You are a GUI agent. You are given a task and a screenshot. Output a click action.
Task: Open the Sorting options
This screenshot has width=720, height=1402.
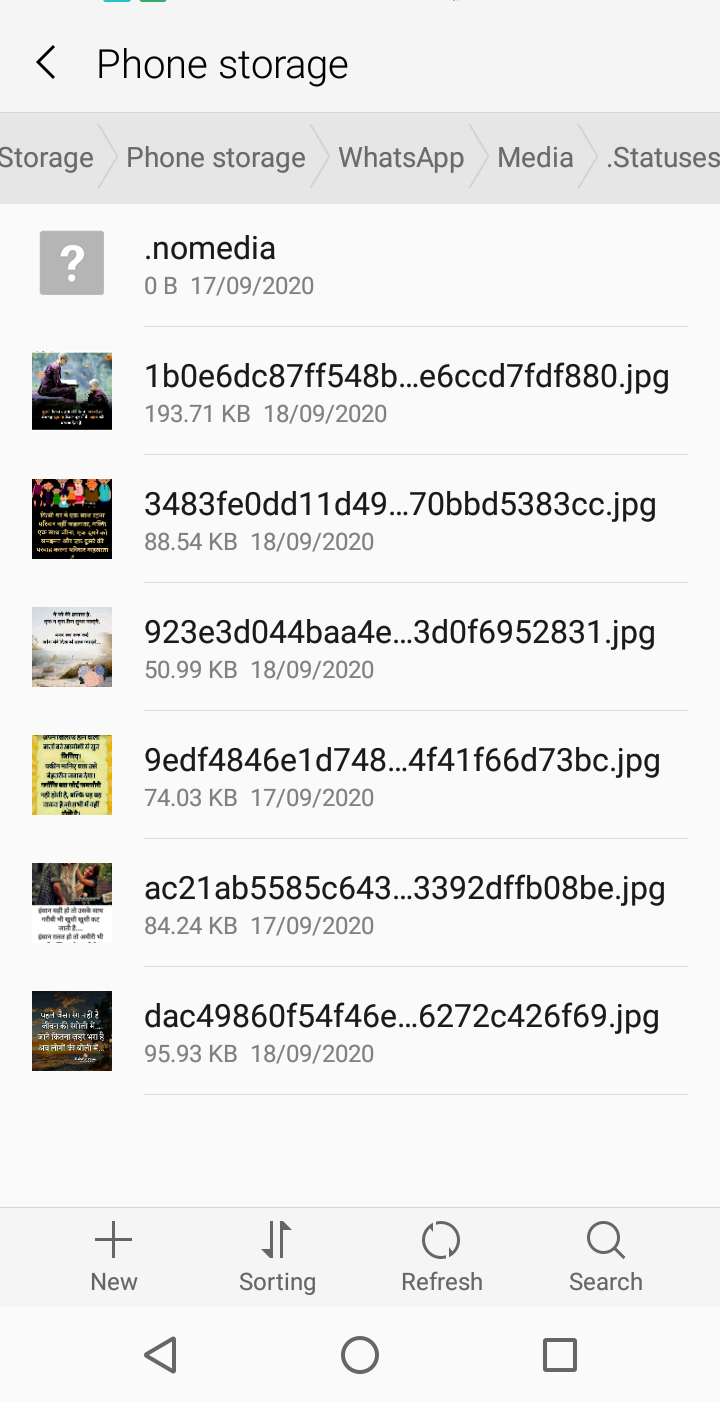[277, 1256]
